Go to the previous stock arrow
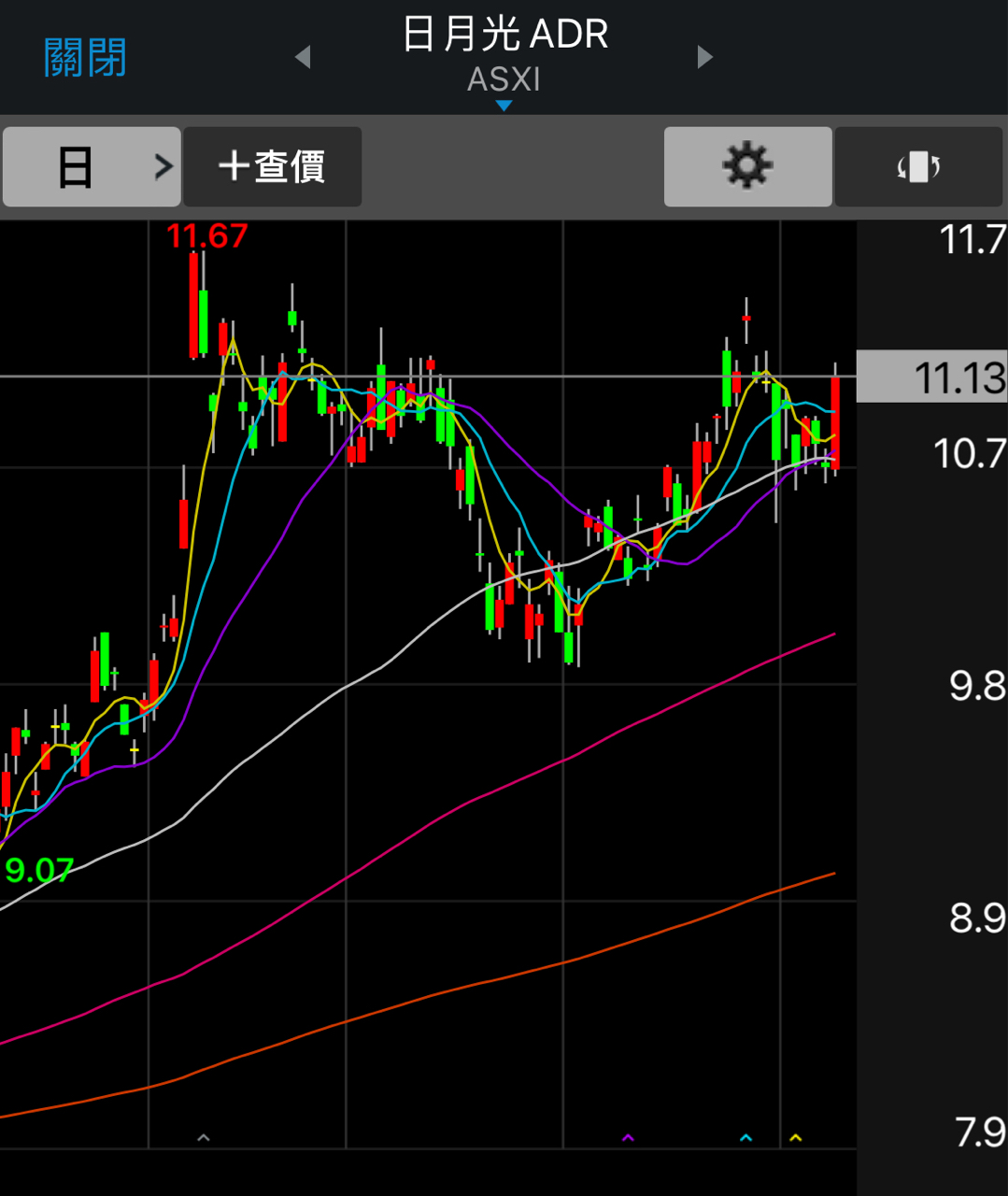The image size is (1008, 1196). tap(302, 57)
